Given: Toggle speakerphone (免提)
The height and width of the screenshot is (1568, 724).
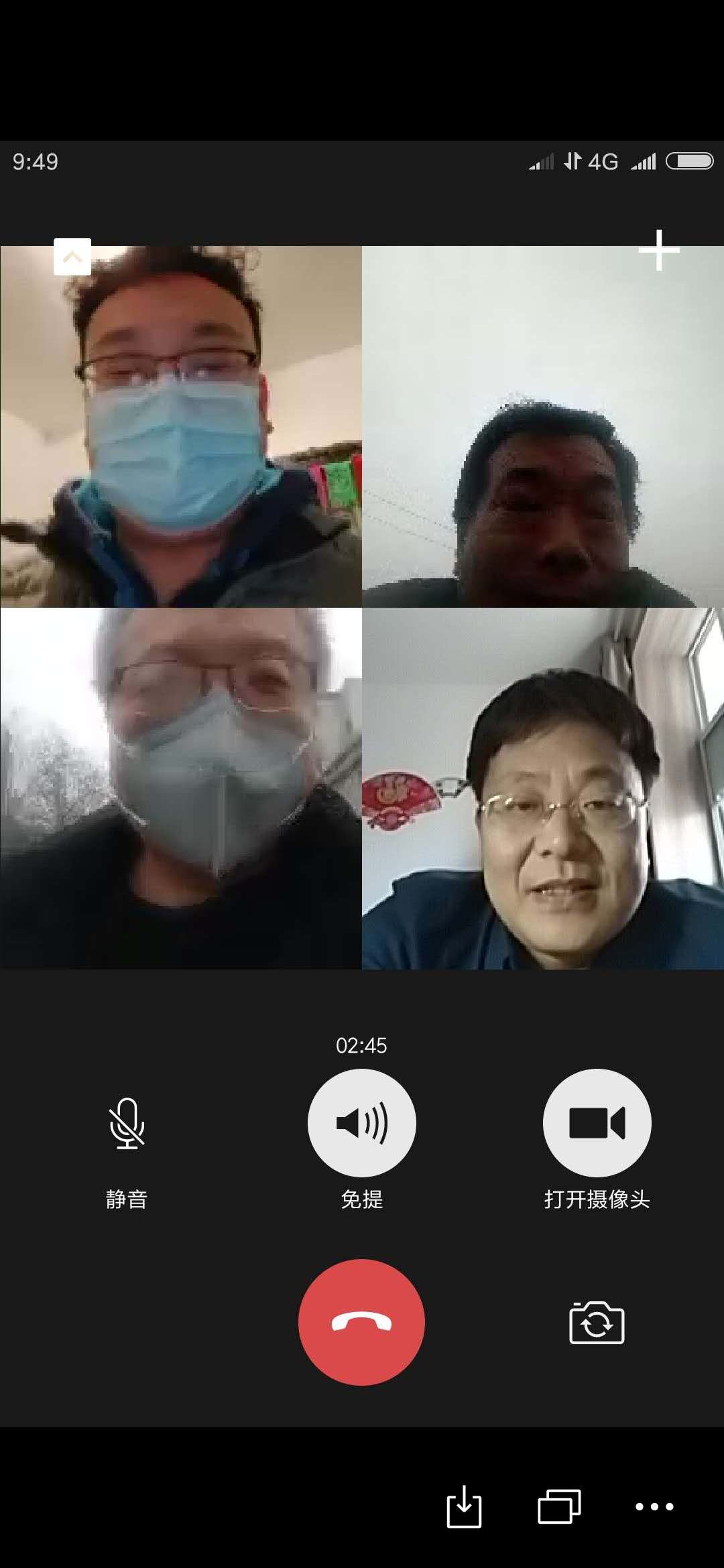Looking at the screenshot, I should pos(361,1122).
